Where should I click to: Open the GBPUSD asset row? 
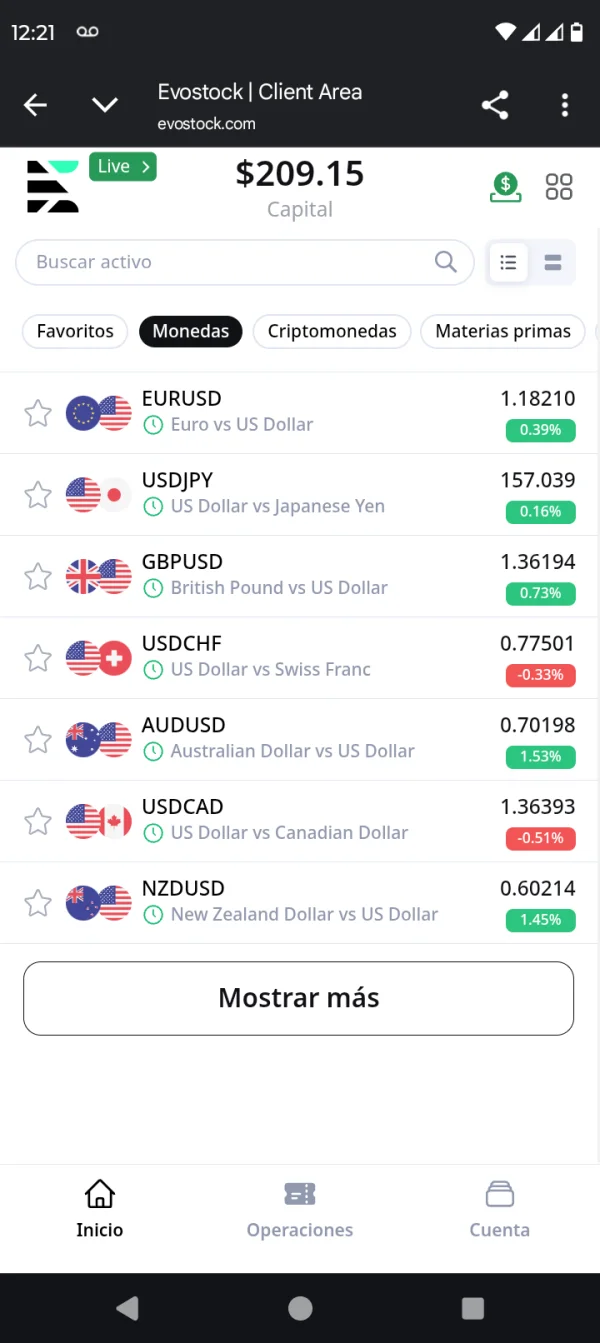(x=300, y=577)
